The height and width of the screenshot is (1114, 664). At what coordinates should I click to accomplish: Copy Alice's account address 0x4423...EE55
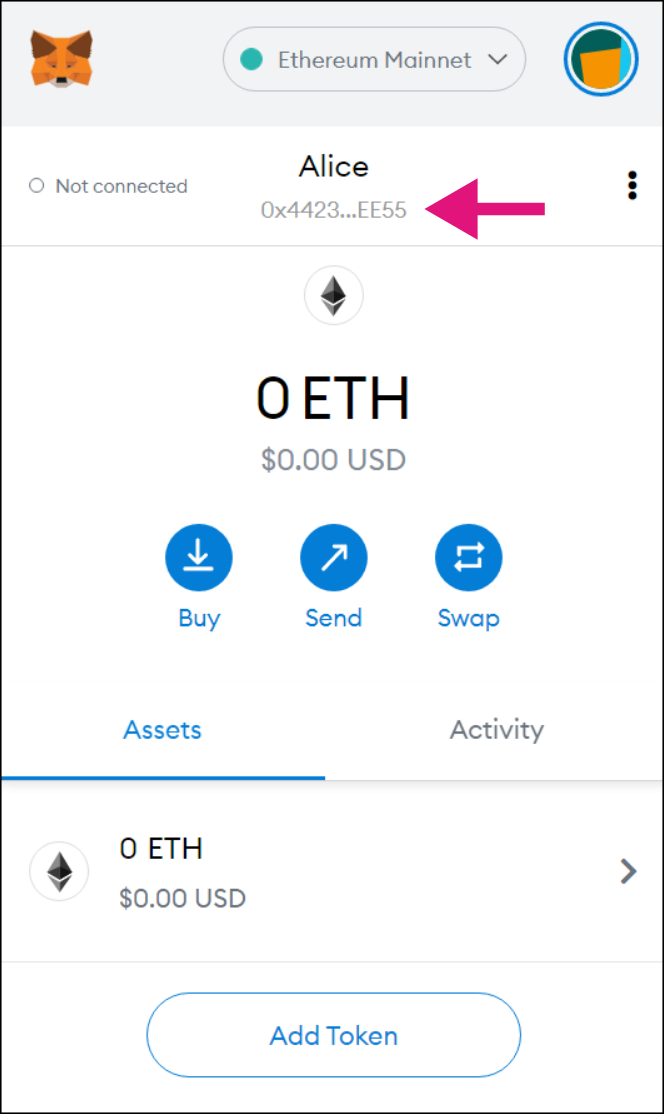333,211
